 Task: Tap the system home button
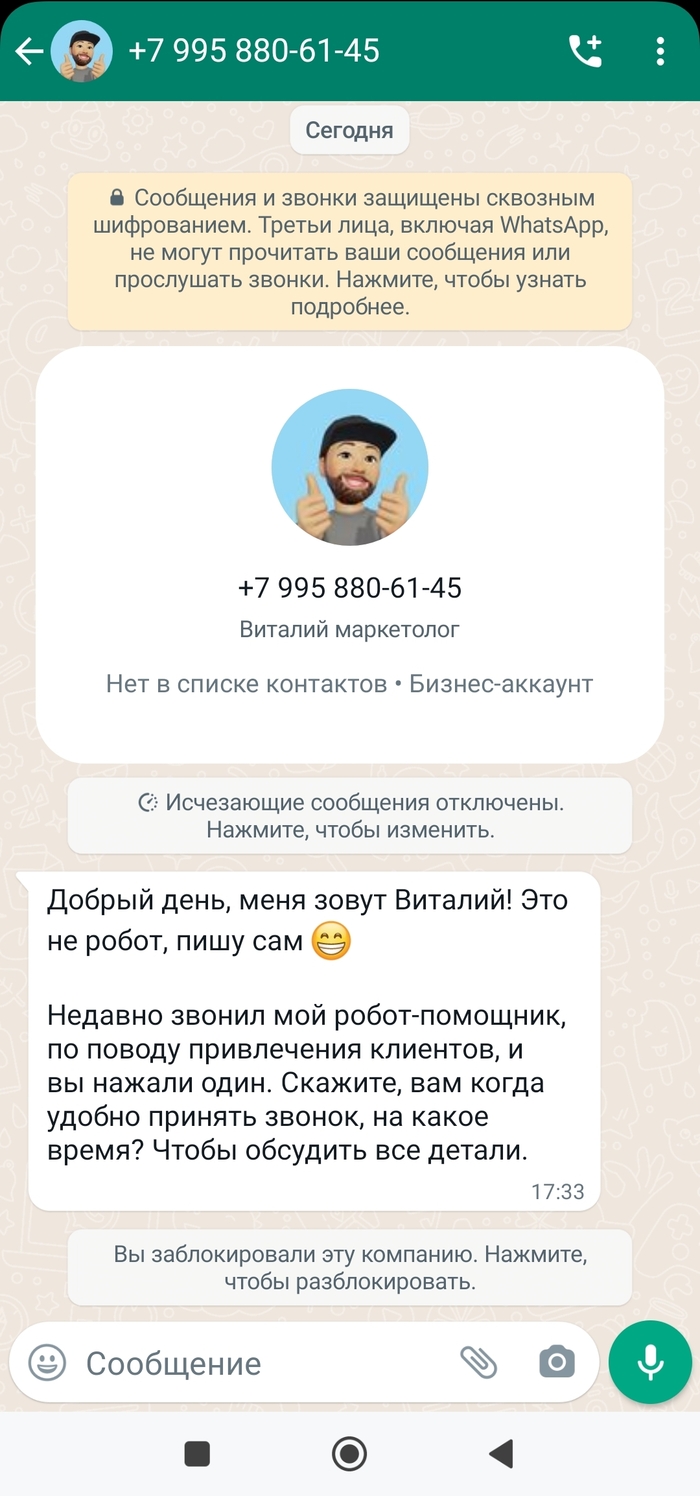tap(349, 1453)
